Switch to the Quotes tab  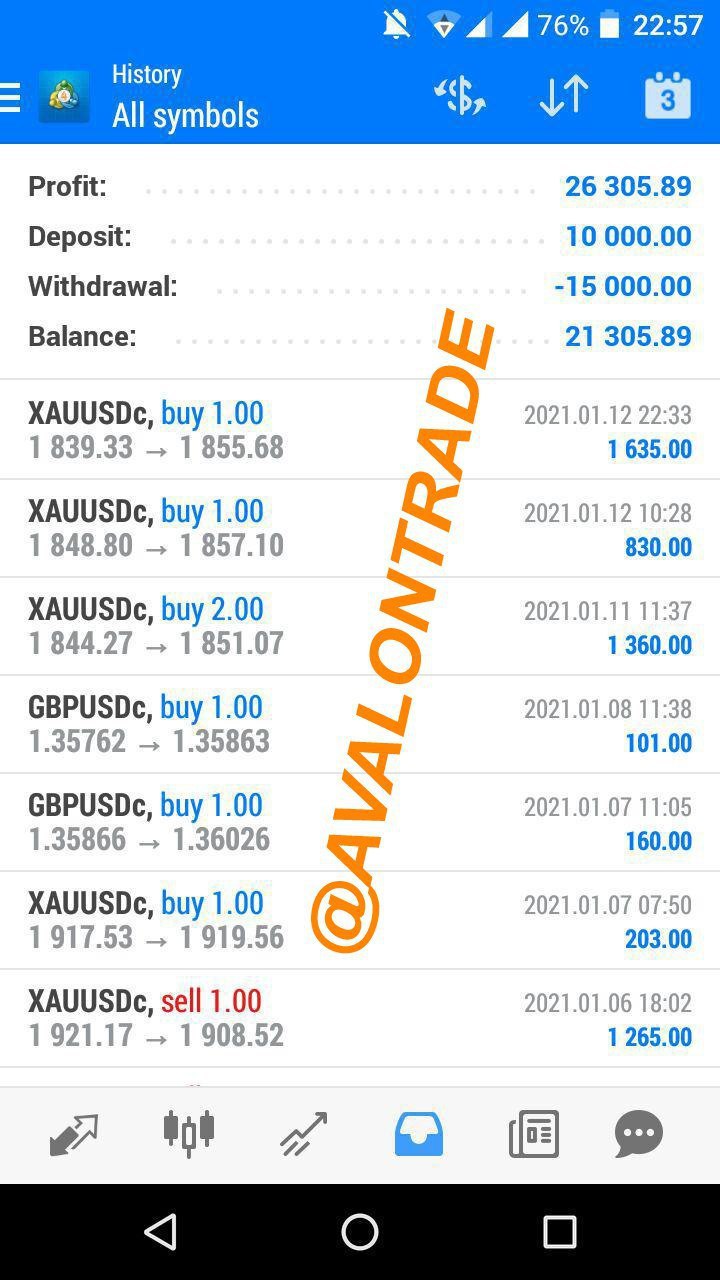(x=74, y=1135)
